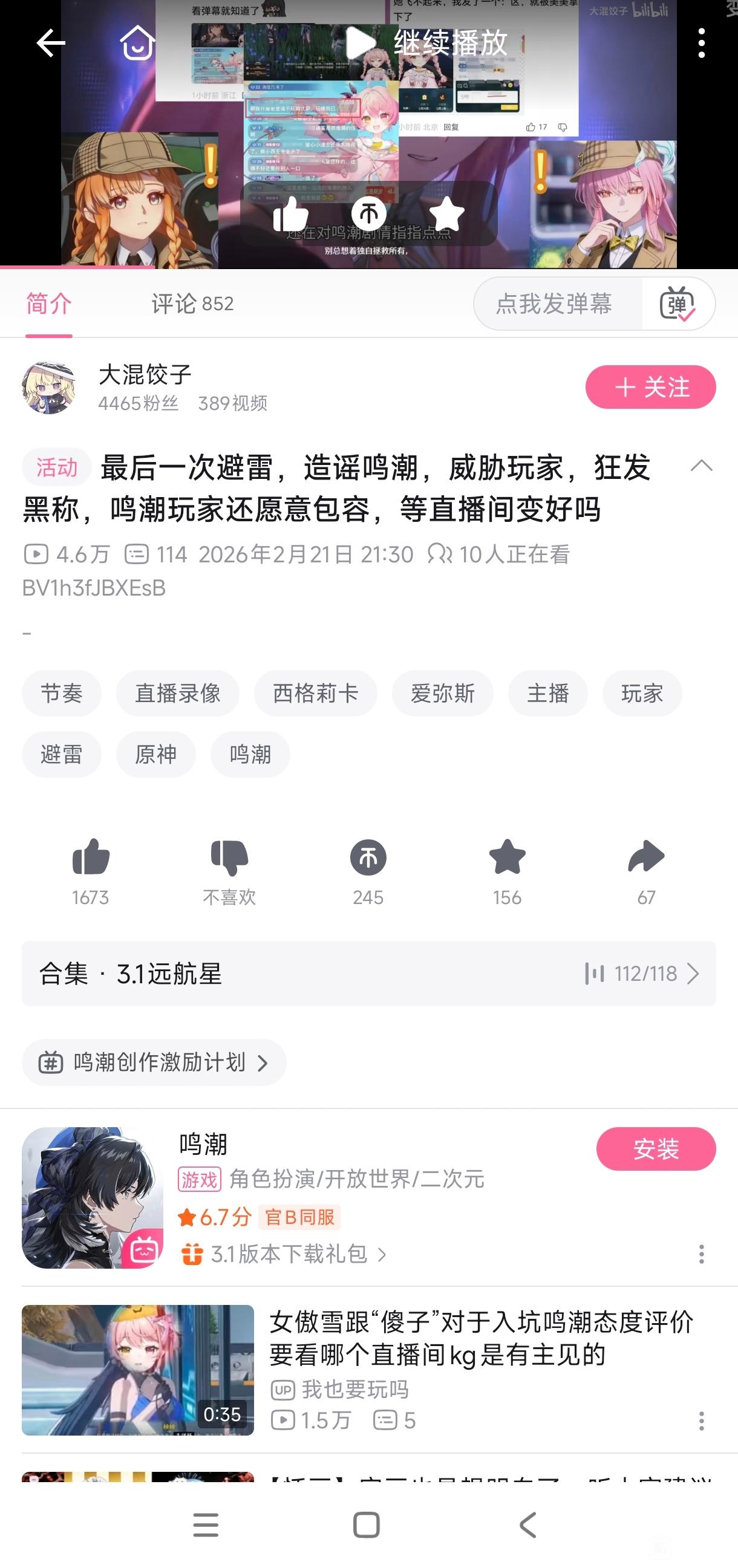The image size is (738, 1568).
Task: Toggle the danmaku 弹 switch
Action: click(x=677, y=303)
